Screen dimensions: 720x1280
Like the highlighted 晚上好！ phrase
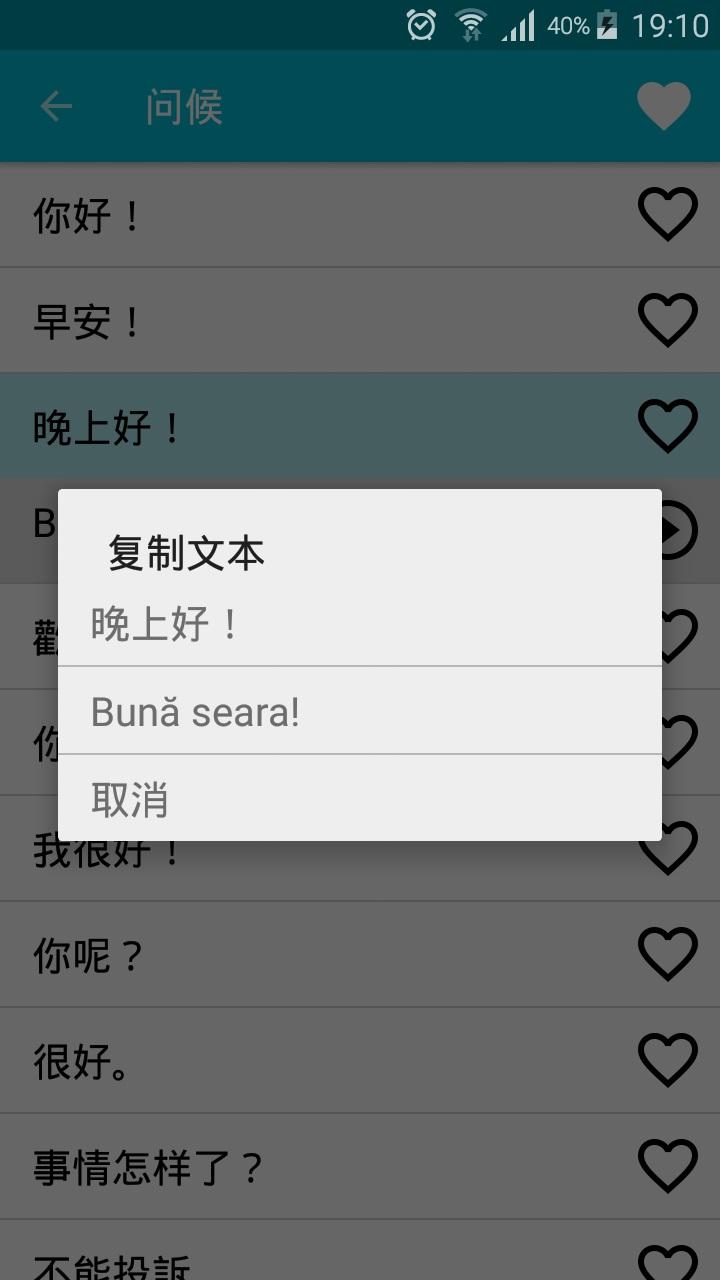click(667, 426)
